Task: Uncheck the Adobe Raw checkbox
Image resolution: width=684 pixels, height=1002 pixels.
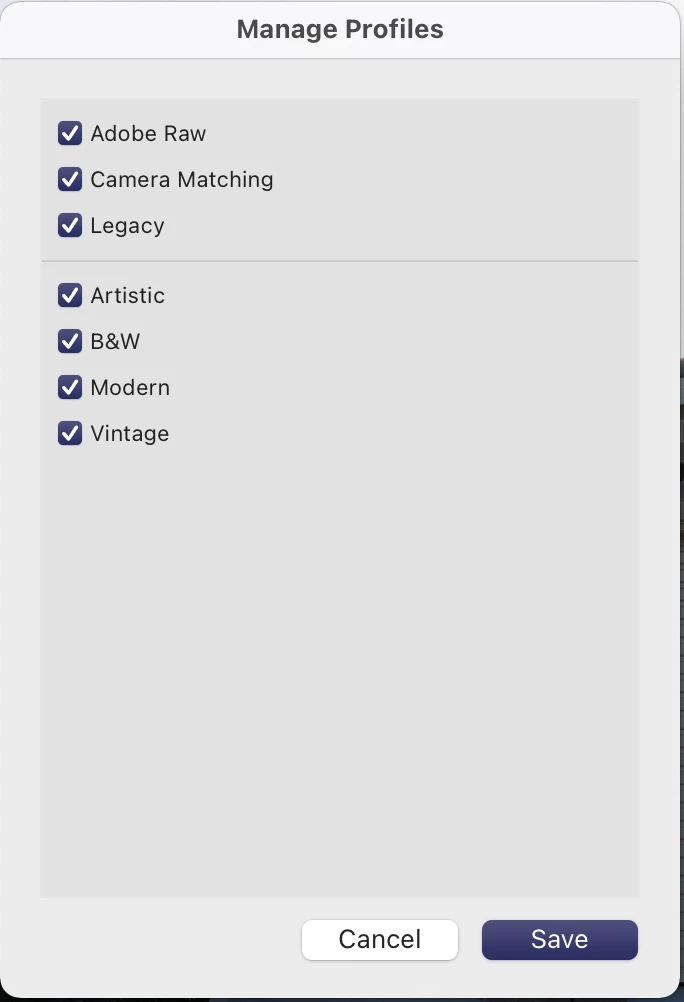Action: click(70, 133)
